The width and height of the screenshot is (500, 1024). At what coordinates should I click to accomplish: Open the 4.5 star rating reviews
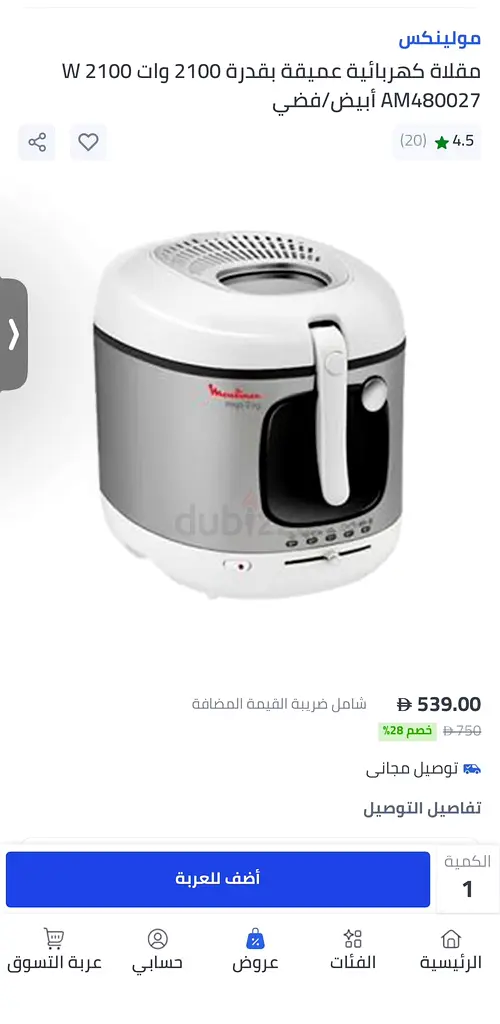click(x=437, y=141)
